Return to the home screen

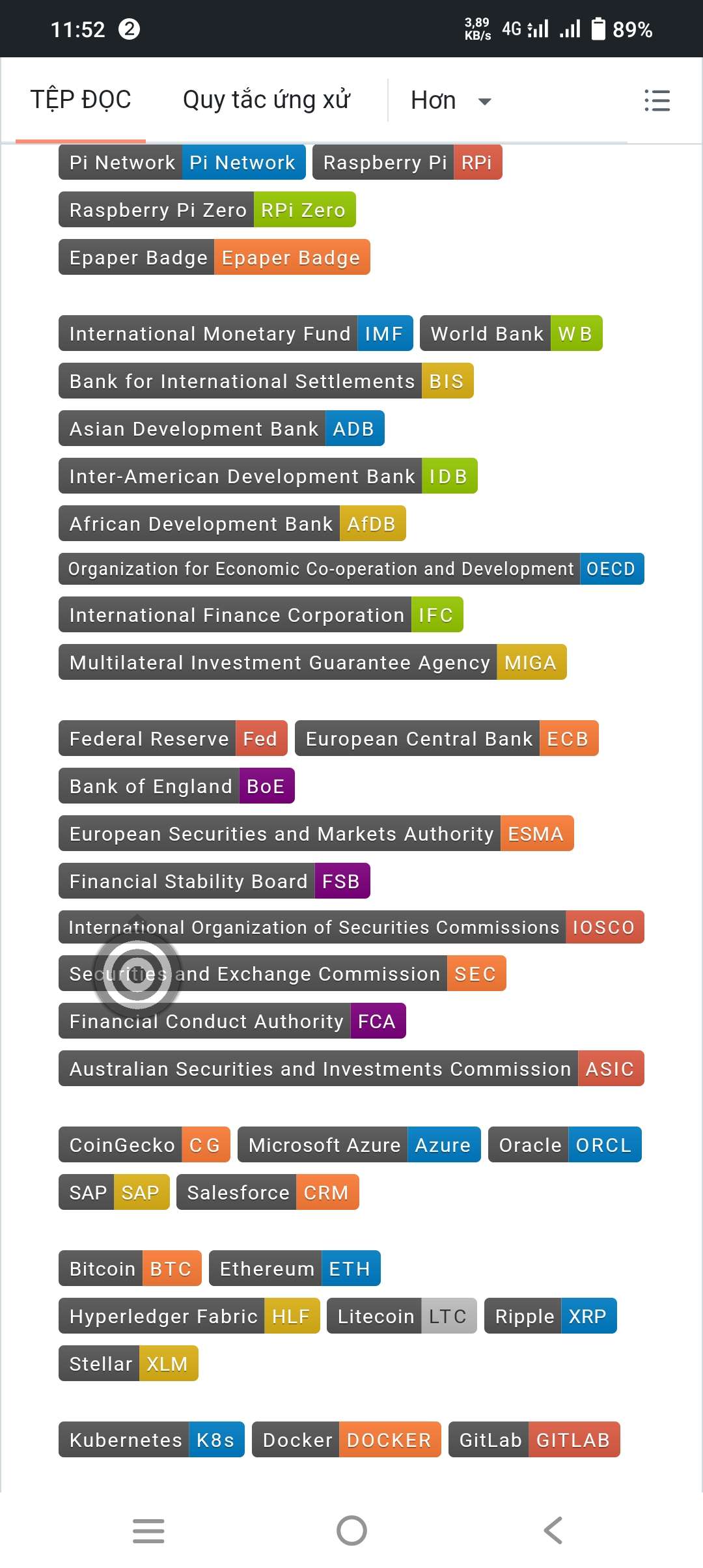click(x=351, y=1530)
